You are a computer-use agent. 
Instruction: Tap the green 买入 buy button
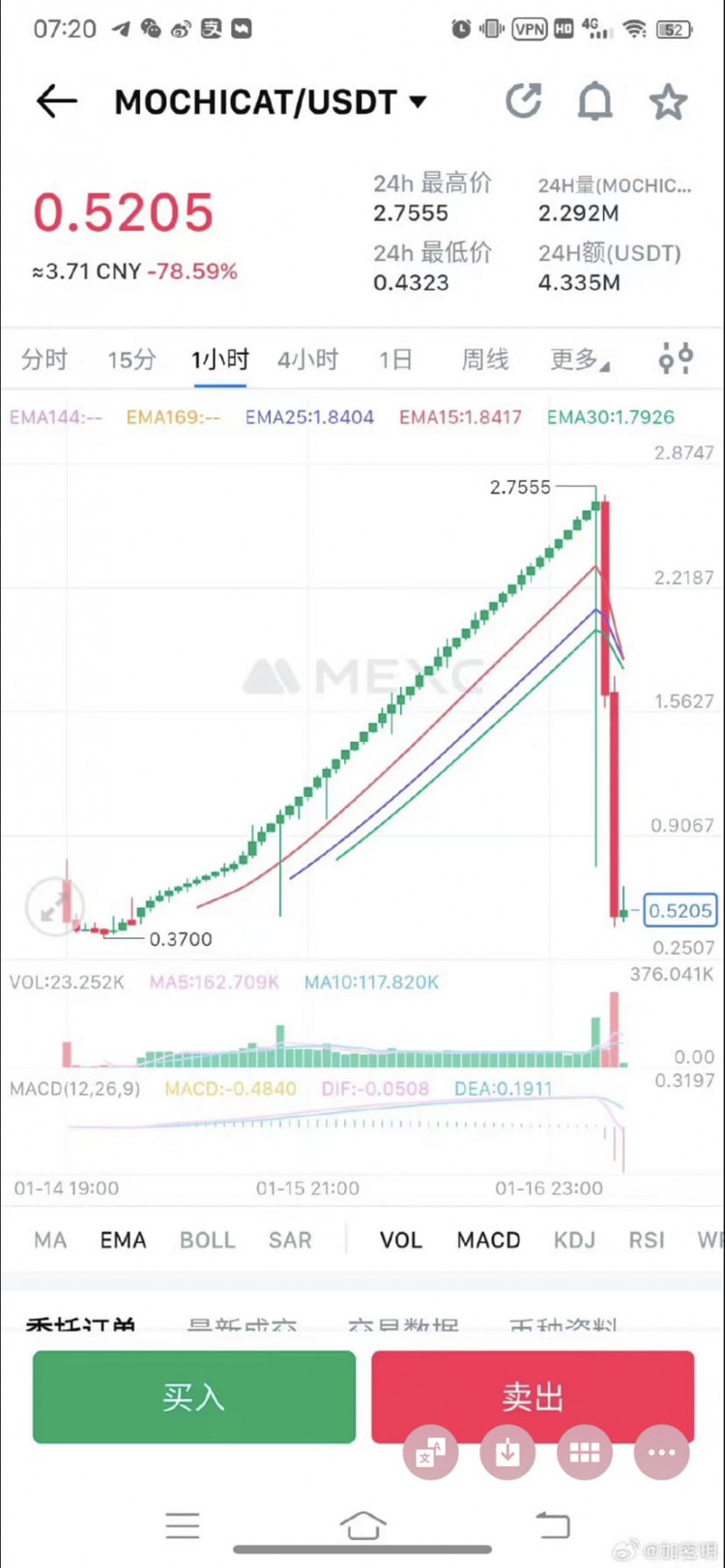[193, 1396]
